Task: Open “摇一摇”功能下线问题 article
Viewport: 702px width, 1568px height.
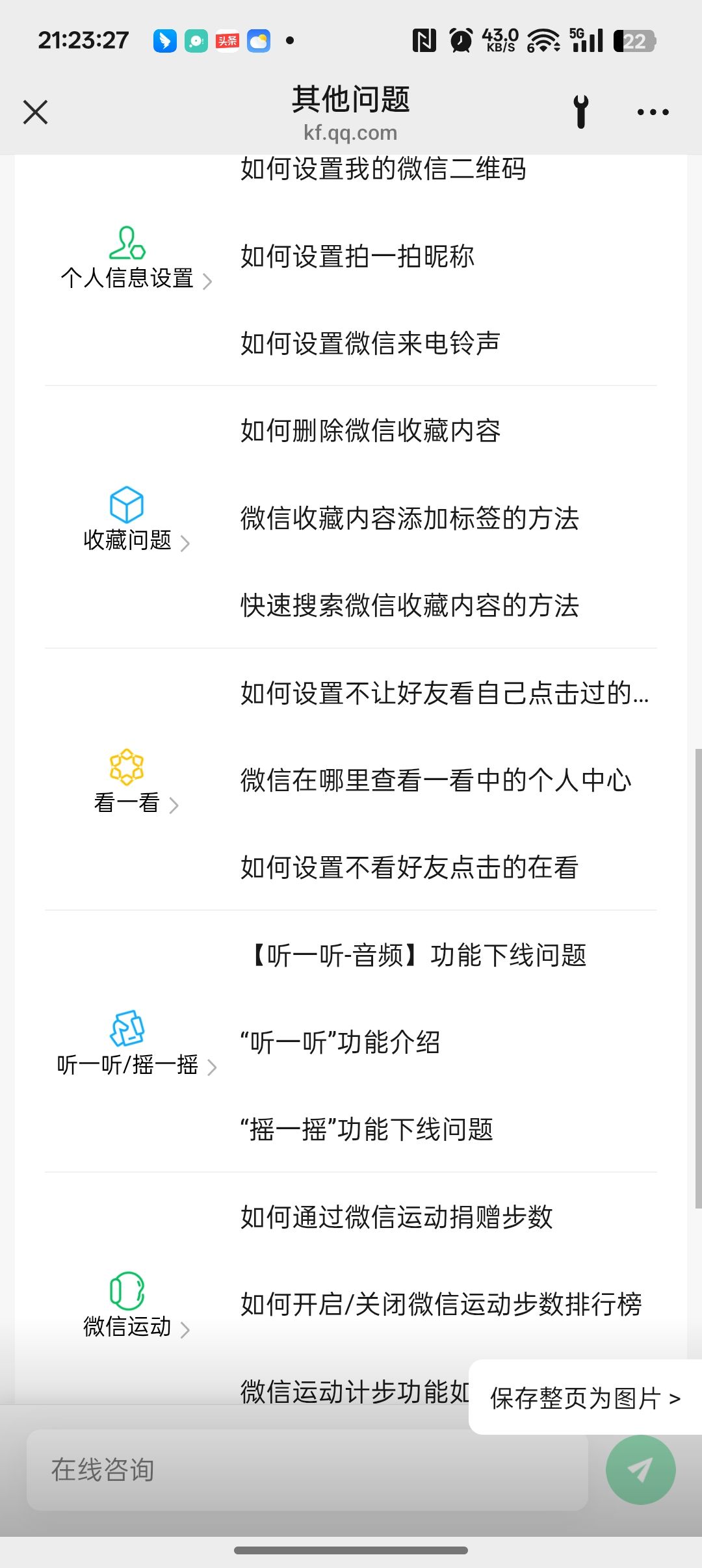Action: tap(367, 1129)
